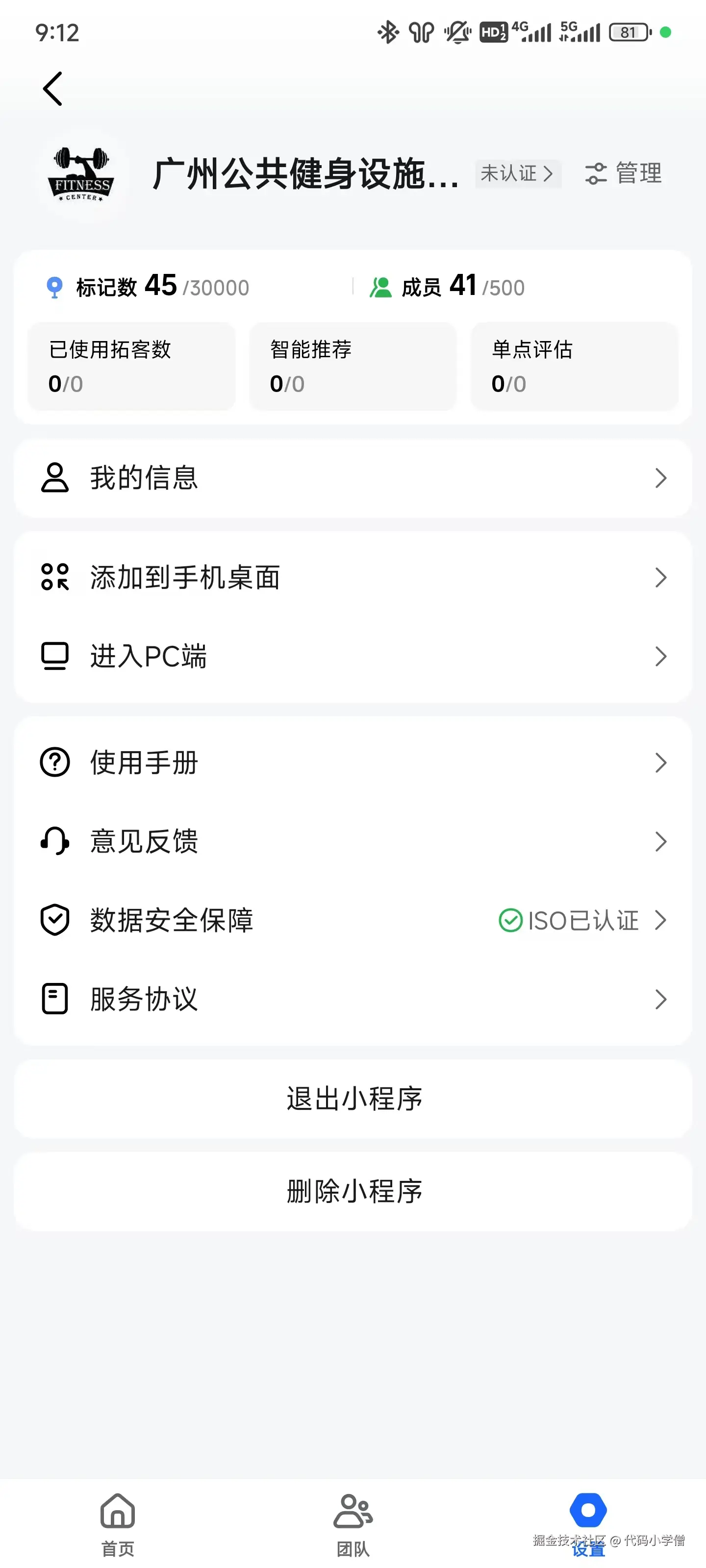The image size is (706, 1568).
Task: Select the 我的信息 profile icon
Action: point(54,478)
